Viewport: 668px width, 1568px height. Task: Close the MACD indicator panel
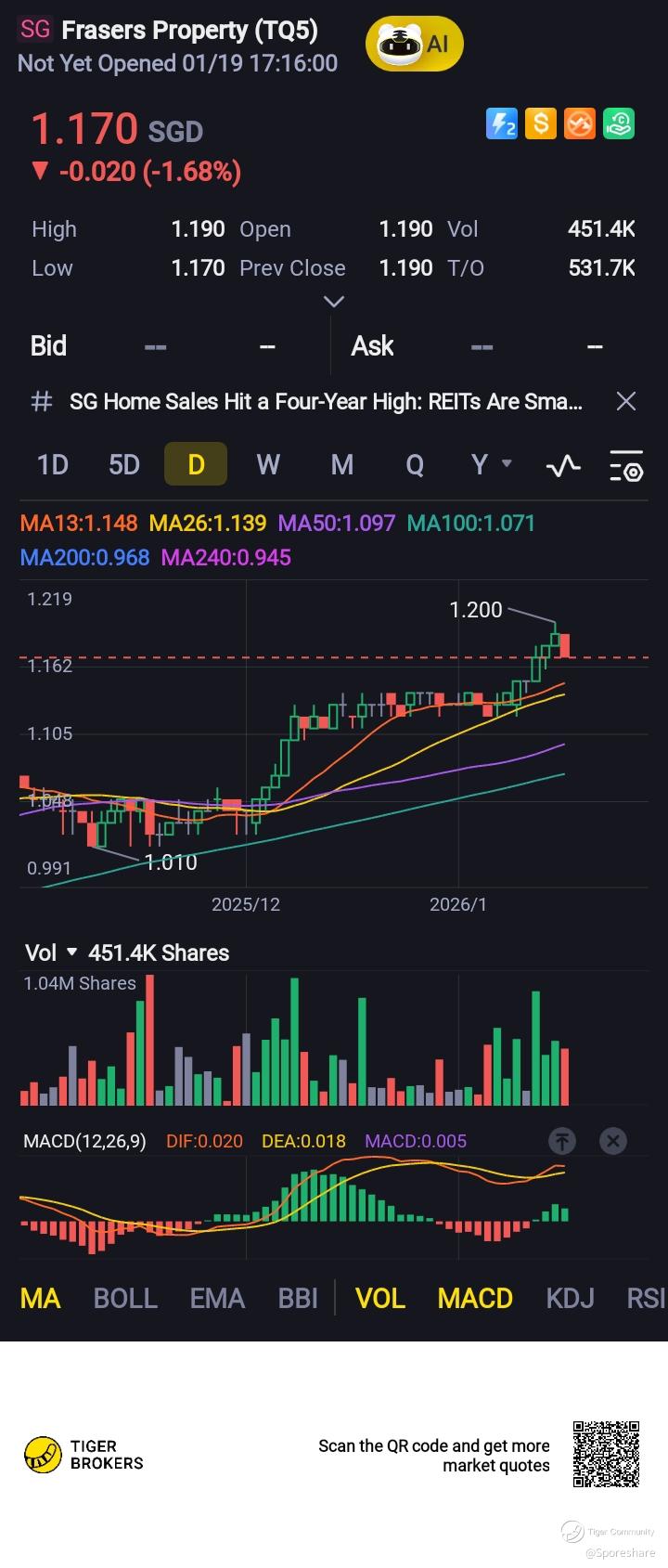coord(612,1141)
